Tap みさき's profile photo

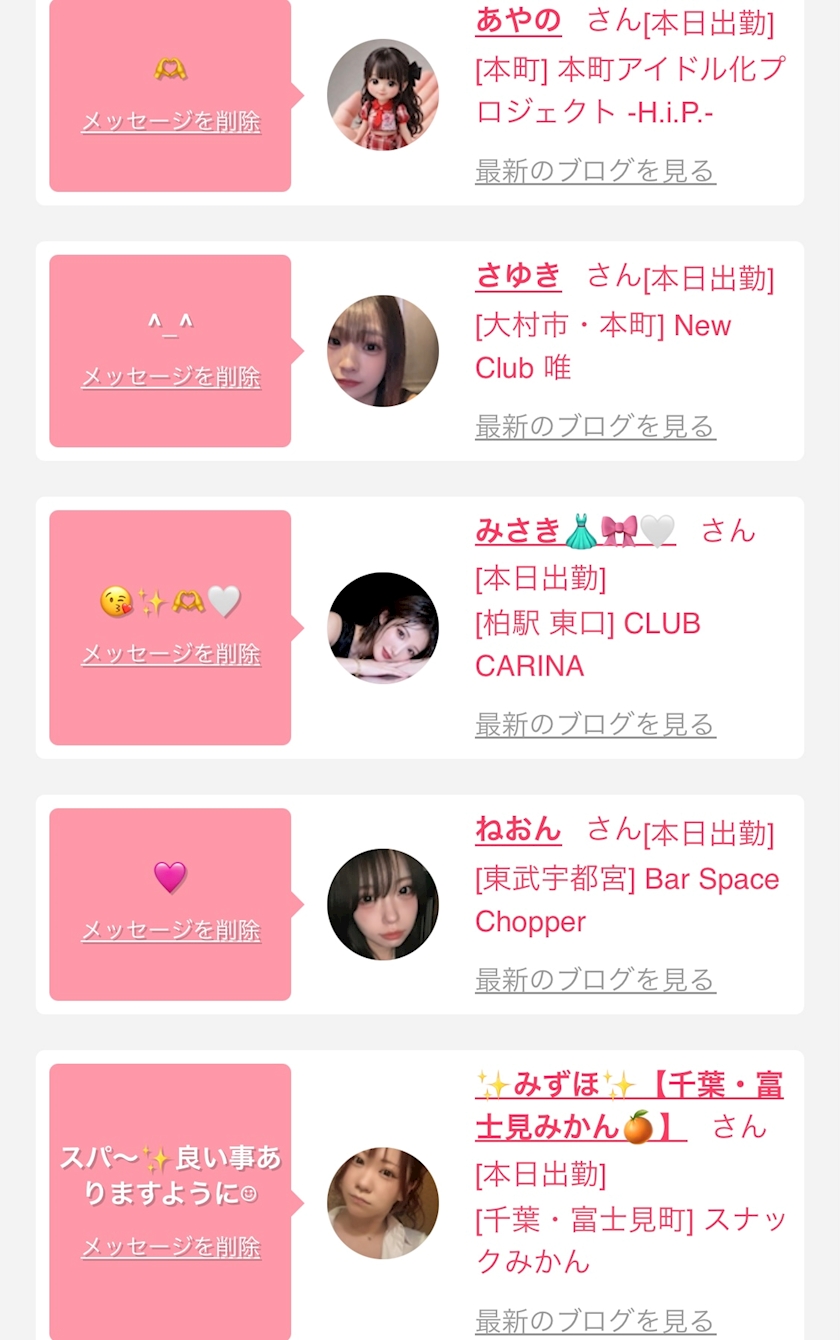(383, 628)
